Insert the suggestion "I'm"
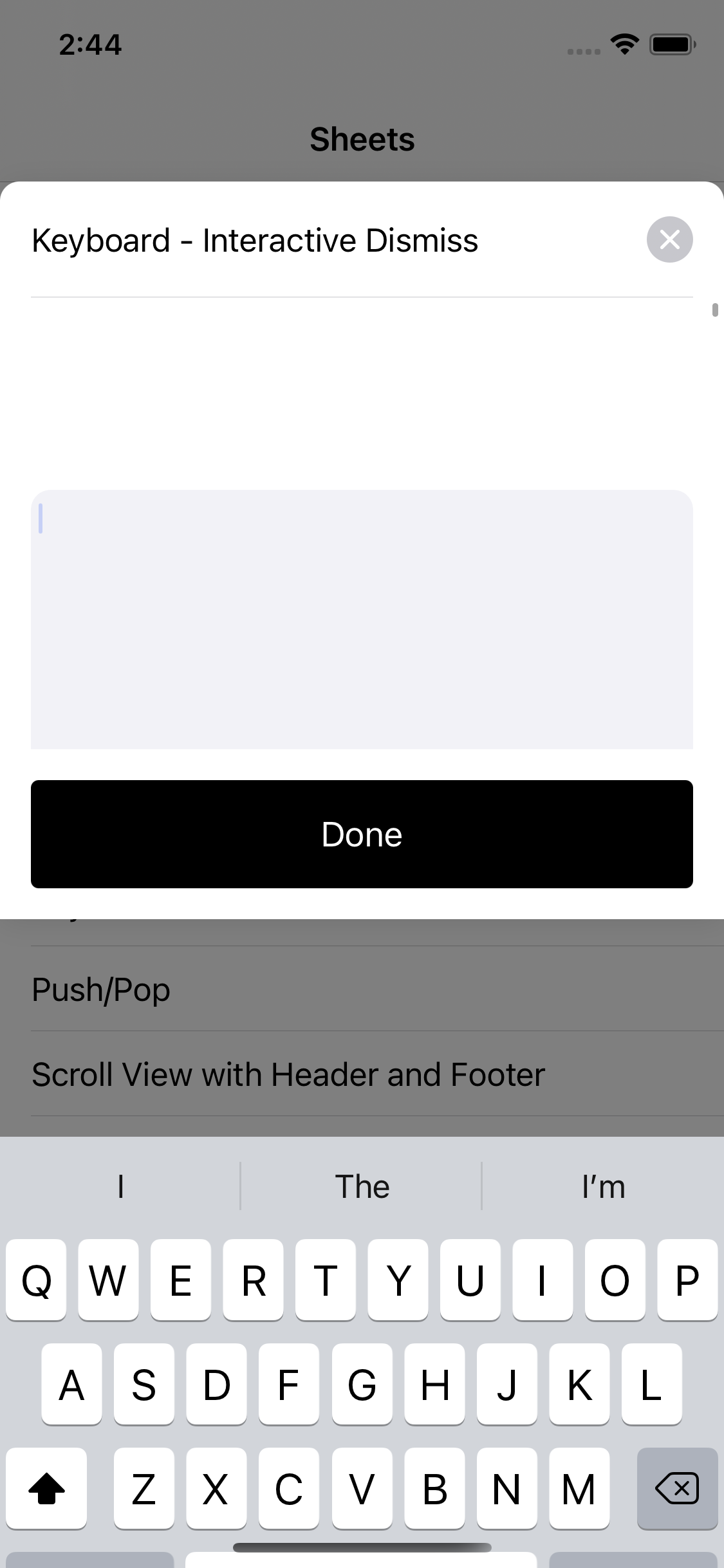Image resolution: width=724 pixels, height=1568 pixels. (x=603, y=1186)
